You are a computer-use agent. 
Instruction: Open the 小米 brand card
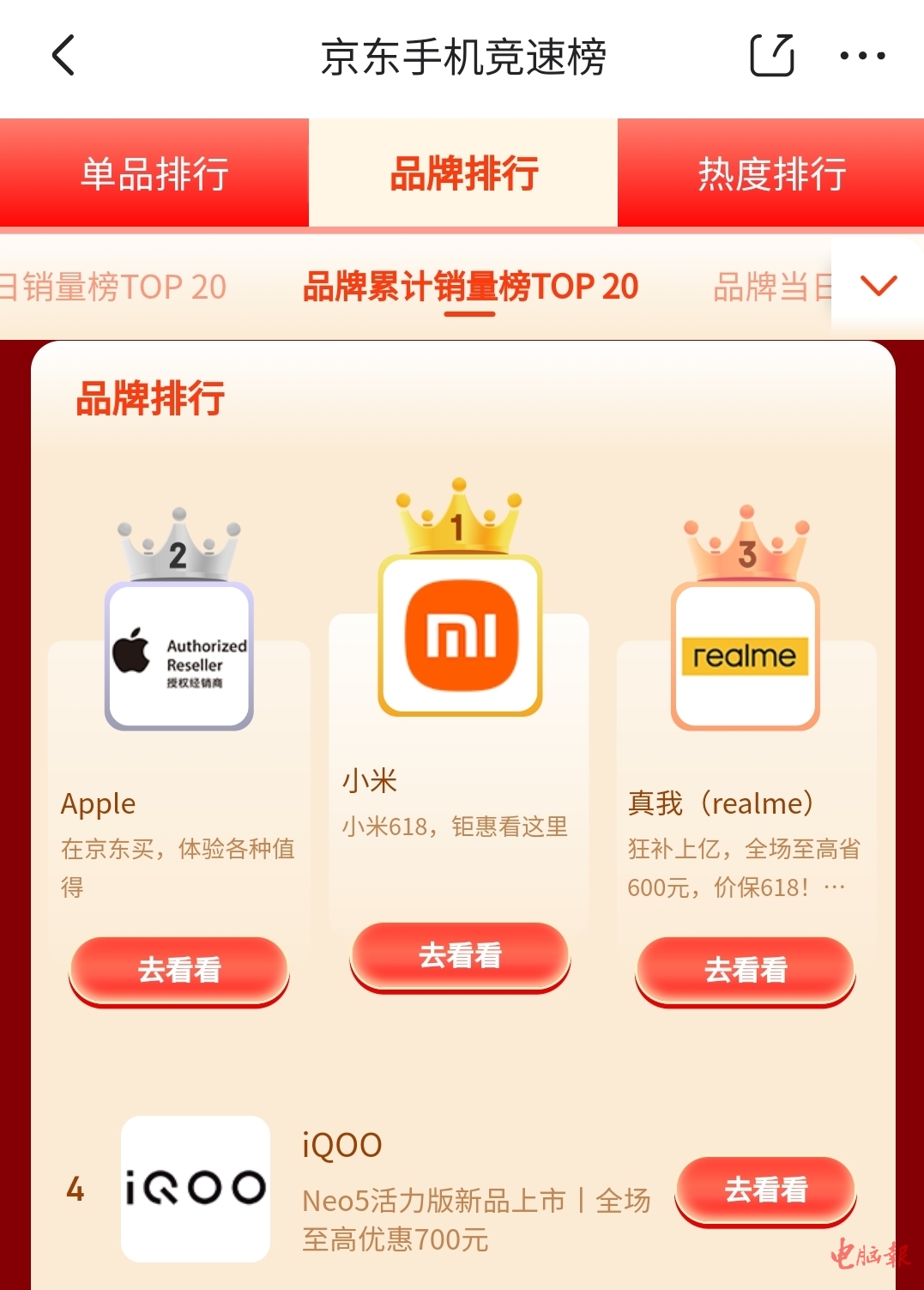pos(461,635)
